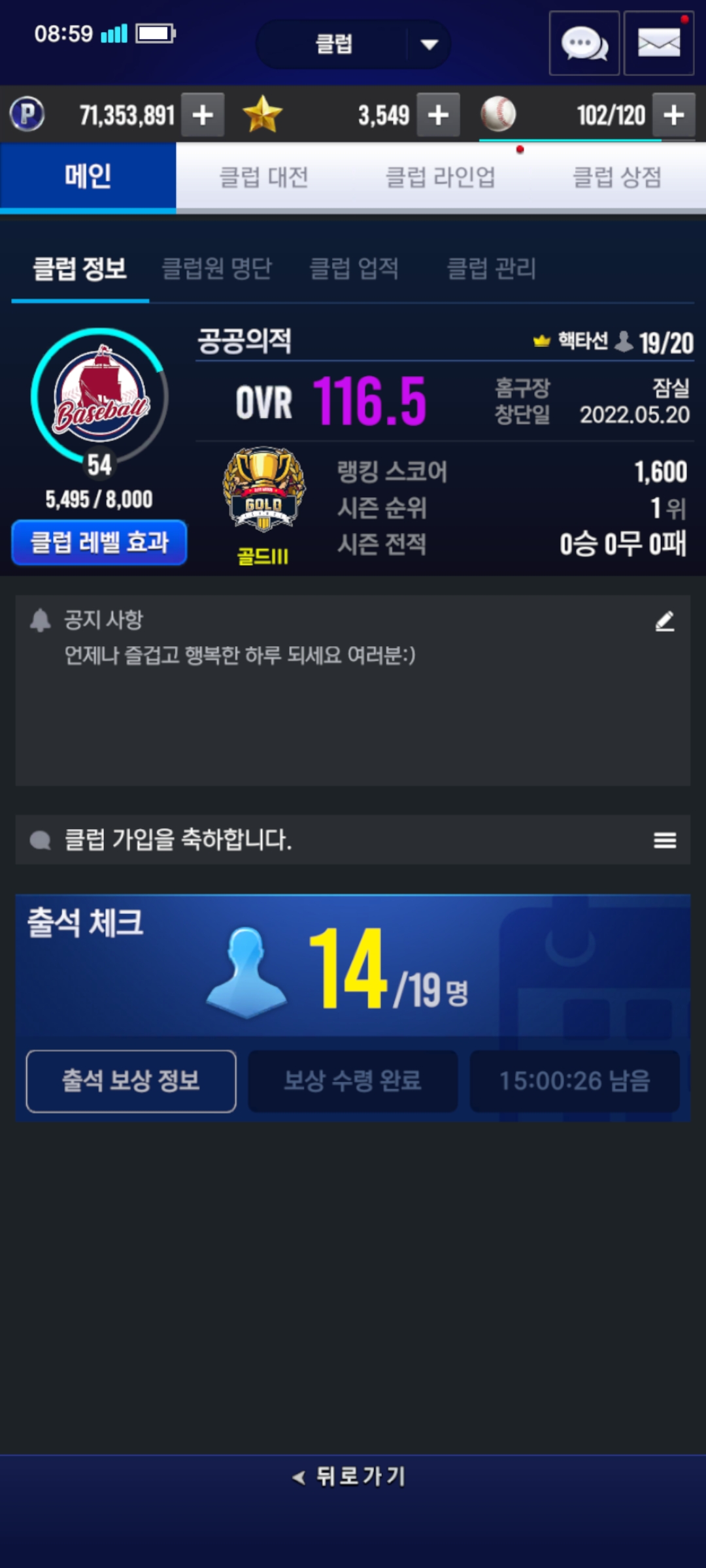The image size is (706, 1568).
Task: Add more P points with plus button
Action: [203, 115]
